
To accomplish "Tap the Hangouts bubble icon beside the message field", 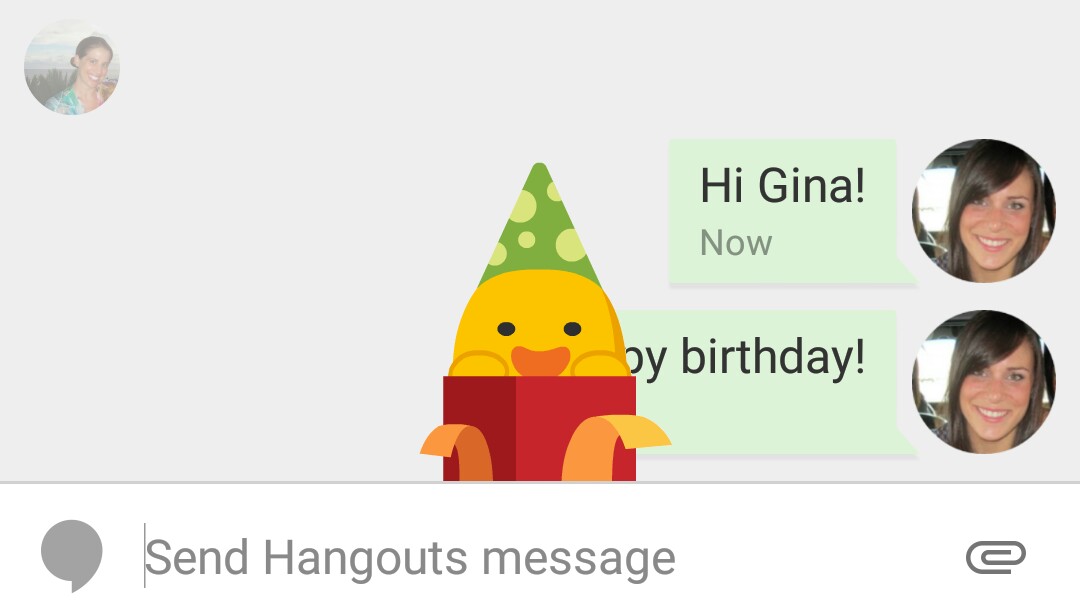I will click(x=71, y=555).
